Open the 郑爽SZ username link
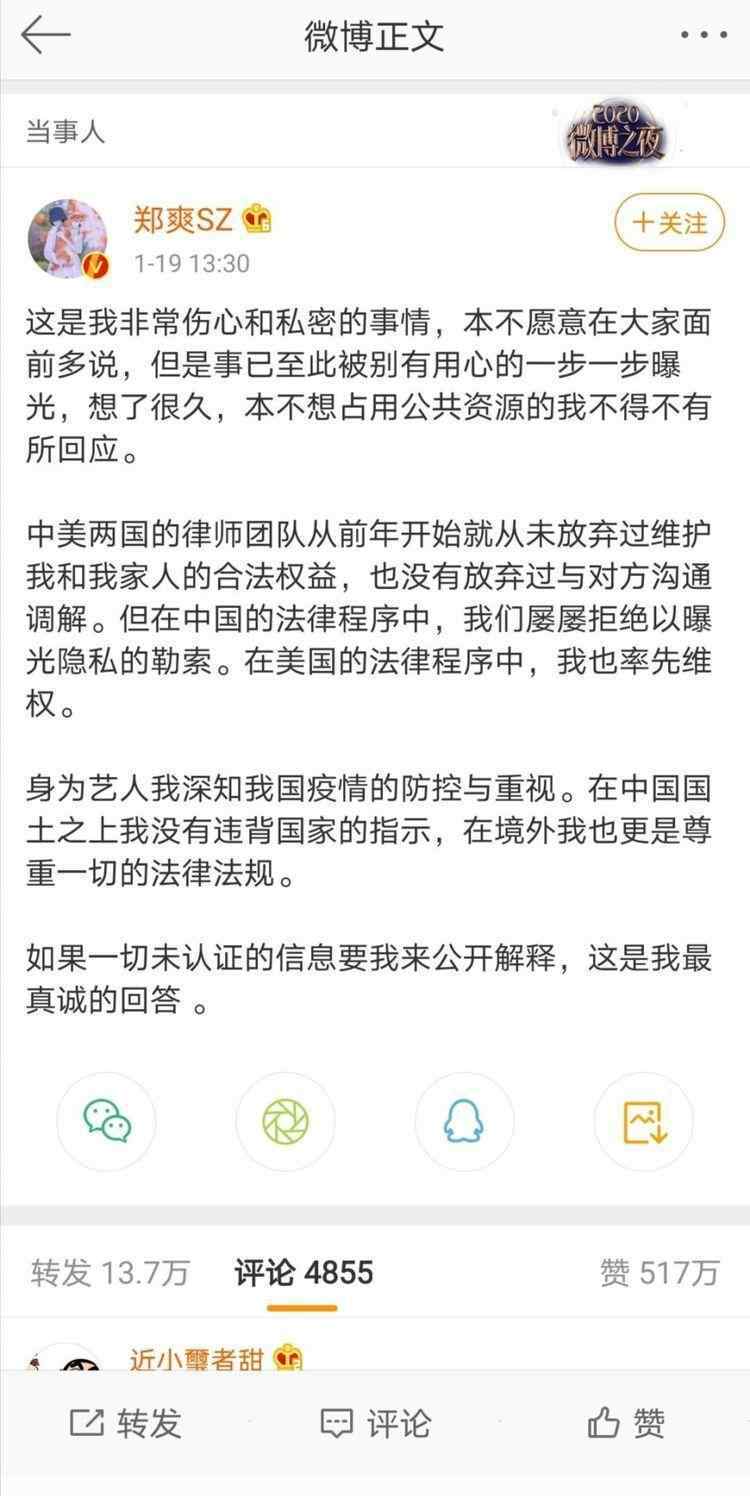The image size is (750, 1496). point(183,219)
